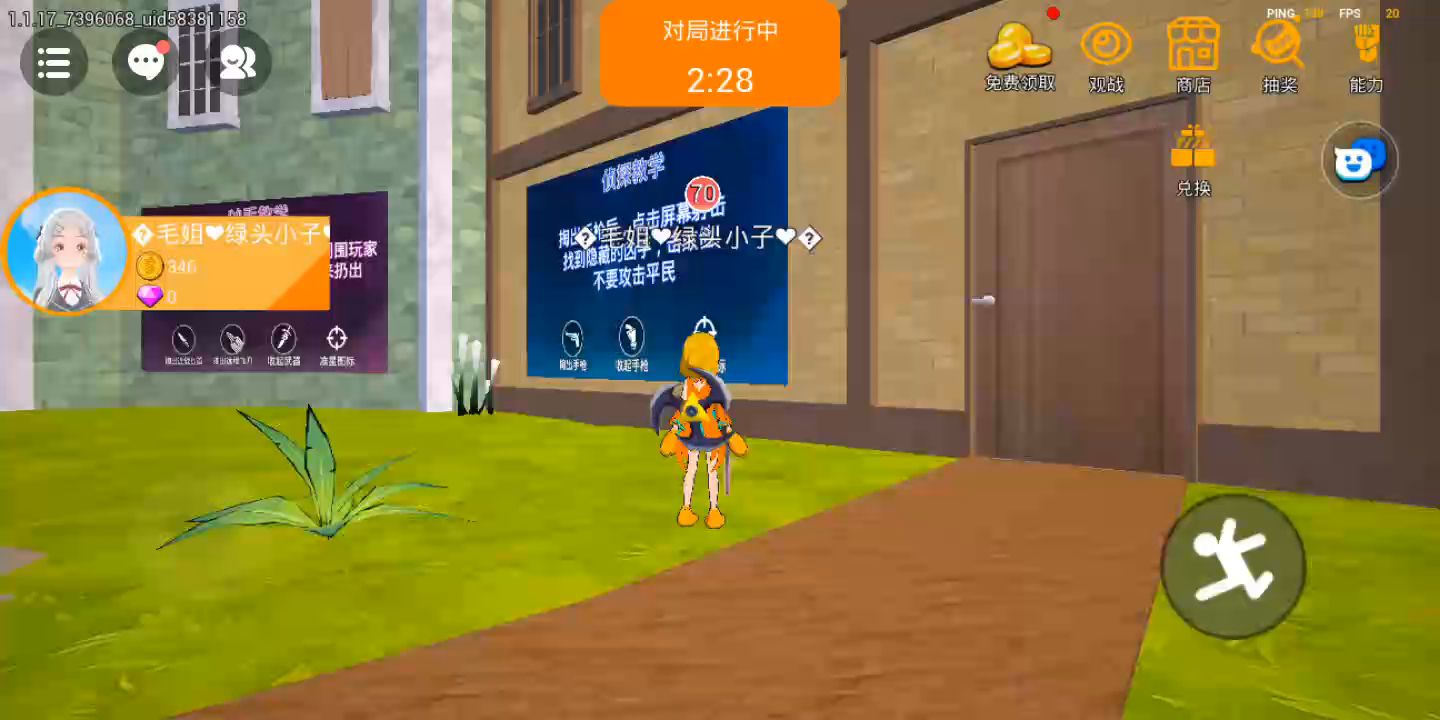
Task: Open the main menu list button
Action: [x=54, y=62]
